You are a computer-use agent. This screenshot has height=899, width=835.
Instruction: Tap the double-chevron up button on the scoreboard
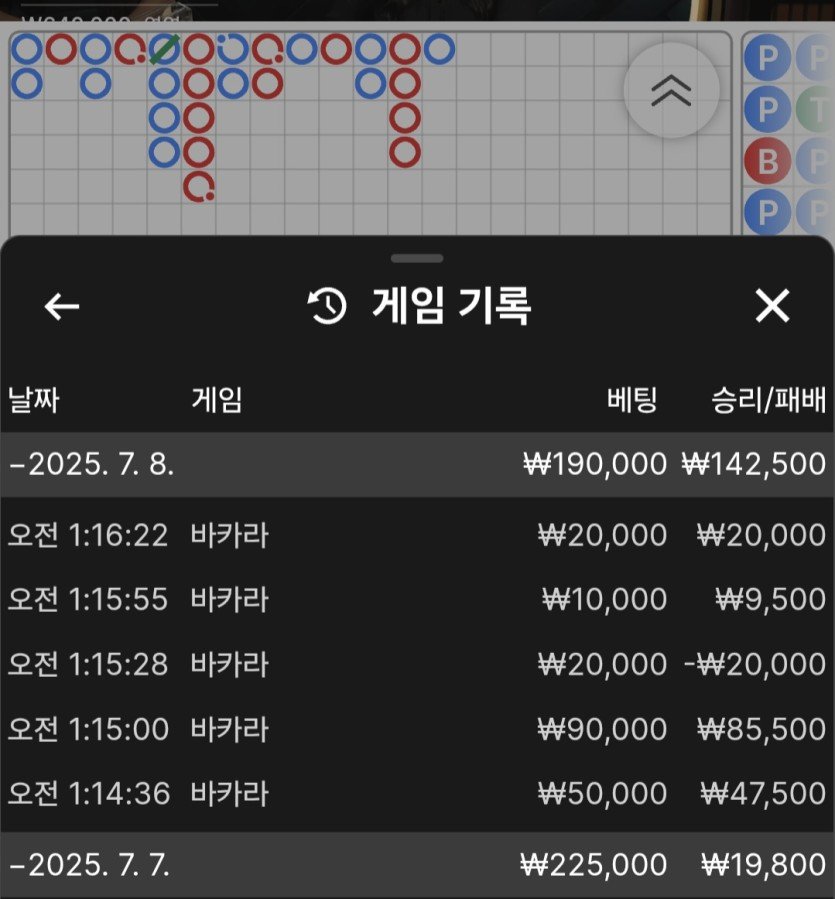[671, 91]
